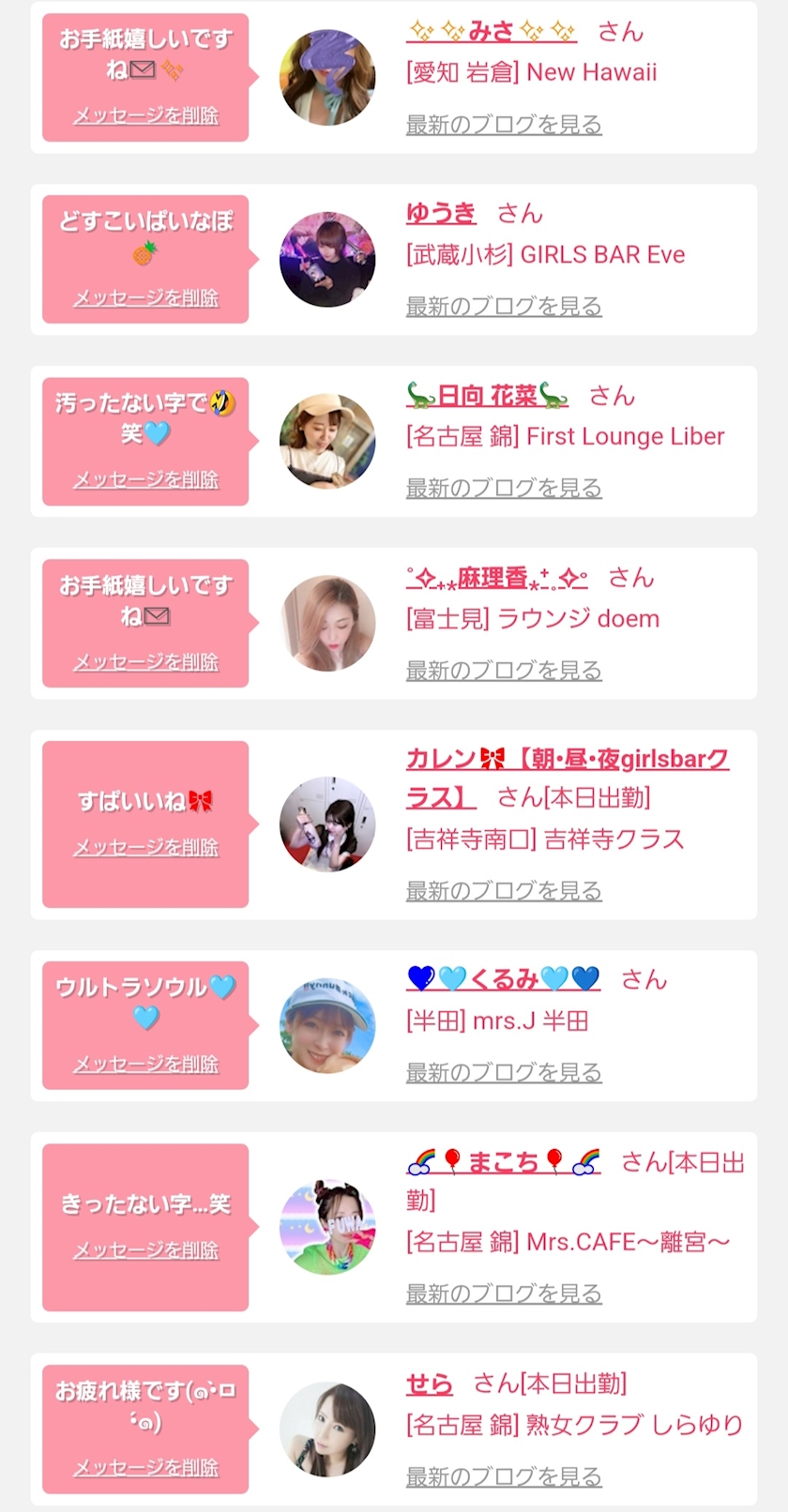Delete the どすこいぱいなぽ message

(146, 297)
